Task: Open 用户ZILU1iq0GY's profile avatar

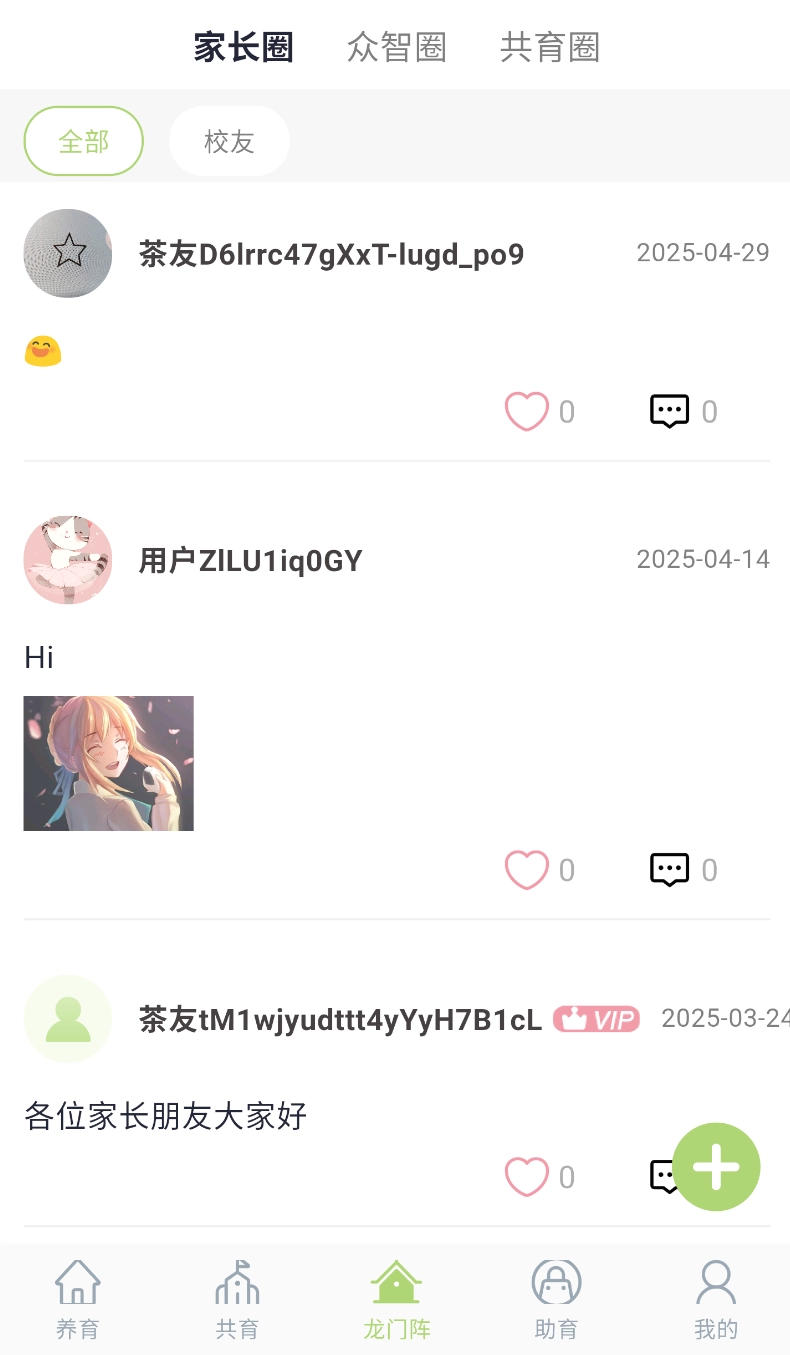Action: 68,560
